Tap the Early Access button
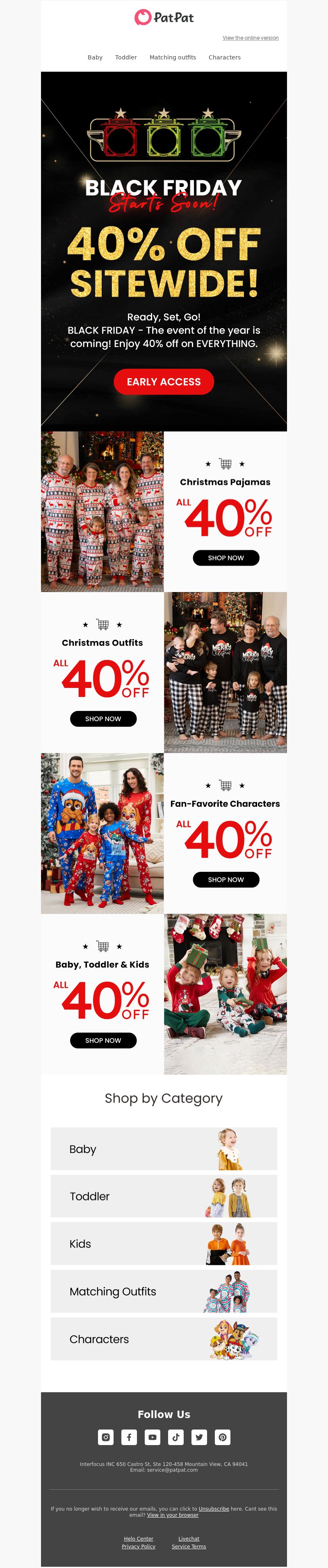The height and width of the screenshot is (1568, 328). tap(164, 381)
